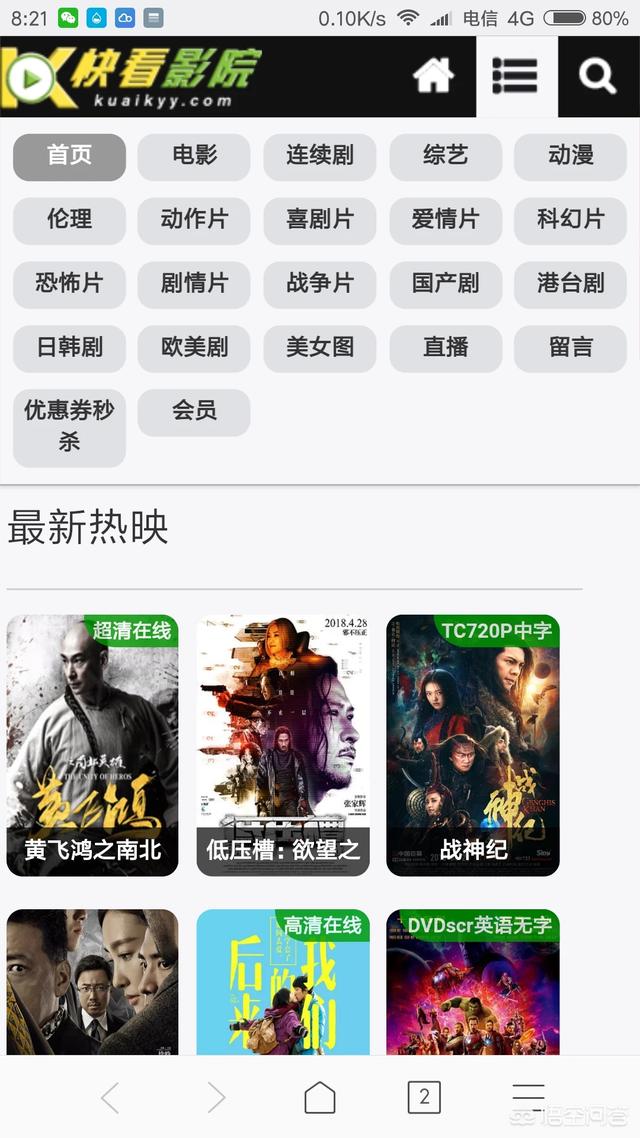Open the 连续剧 category
The width and height of the screenshot is (640, 1138).
click(x=320, y=156)
